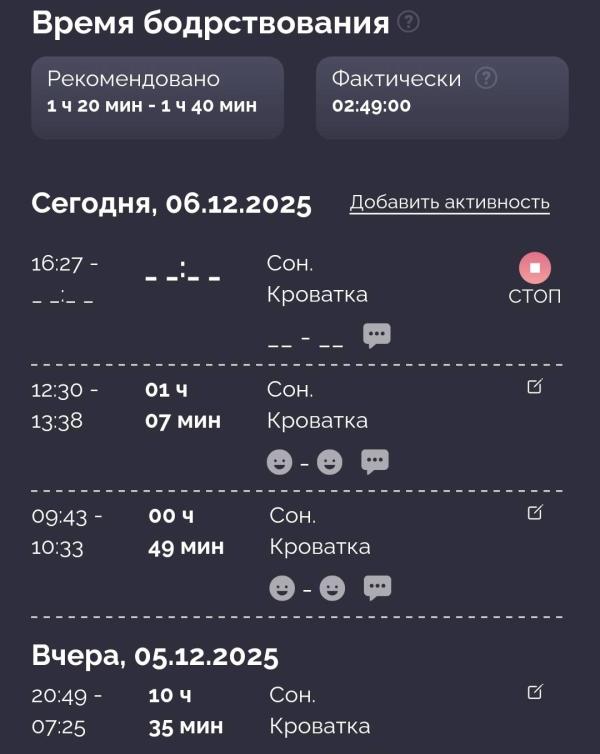Edit the 20:49 - 07:25 sleep entry
600x754 pixels.
coord(534,691)
